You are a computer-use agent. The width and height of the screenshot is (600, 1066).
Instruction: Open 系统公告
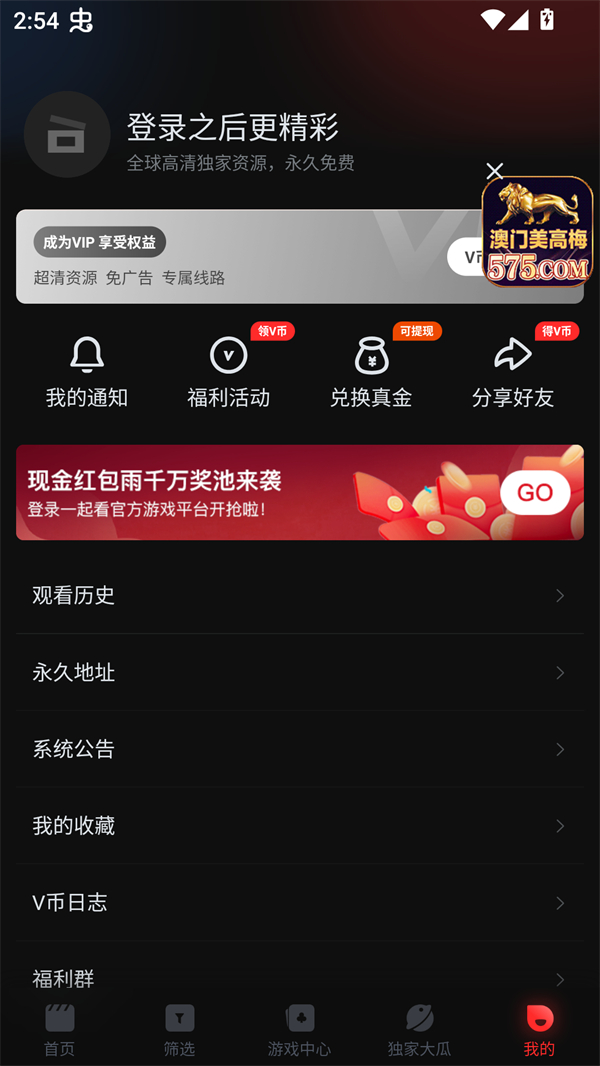point(300,749)
